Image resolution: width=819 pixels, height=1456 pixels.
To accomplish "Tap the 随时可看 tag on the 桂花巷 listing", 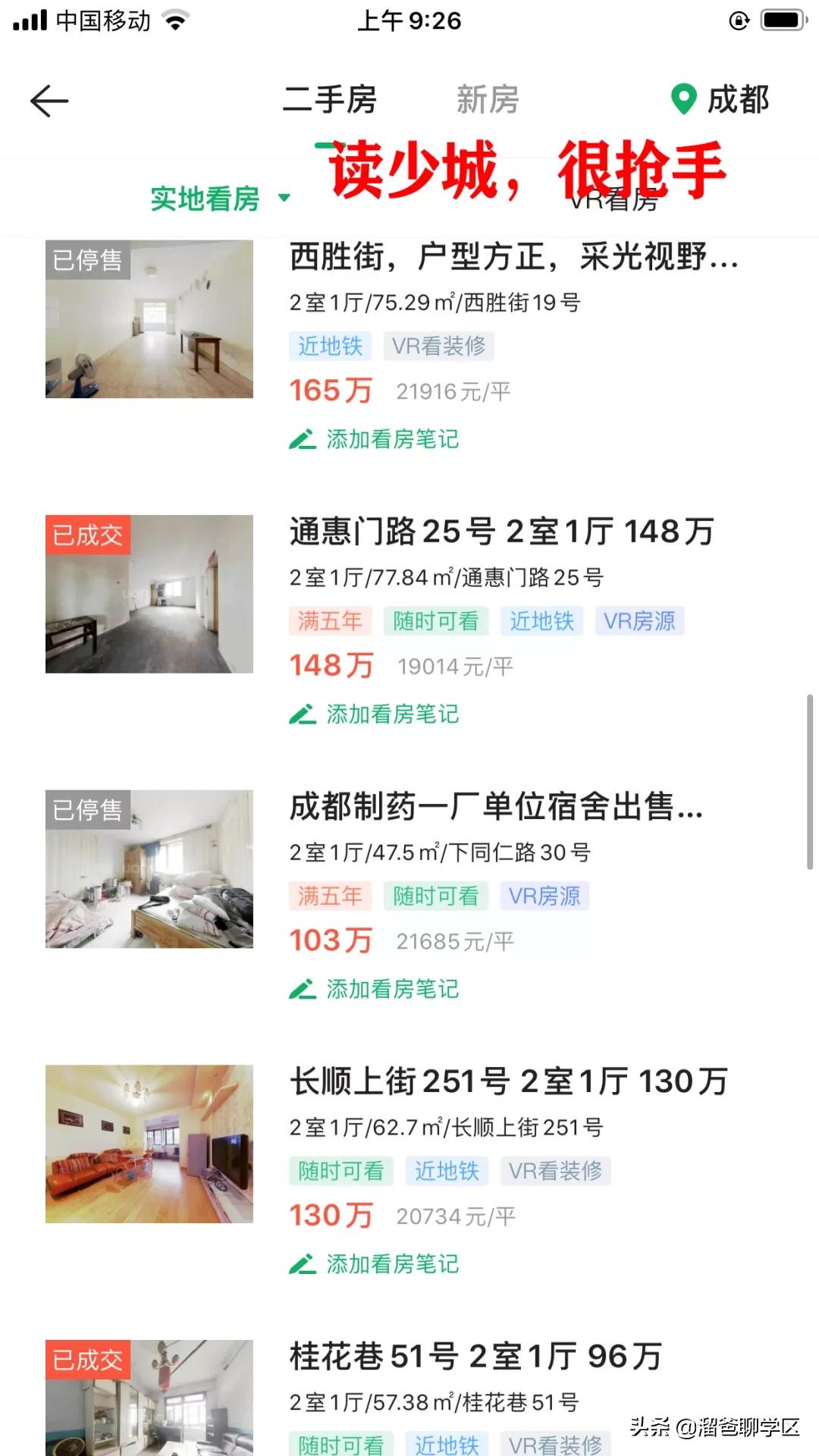I will (x=340, y=1443).
